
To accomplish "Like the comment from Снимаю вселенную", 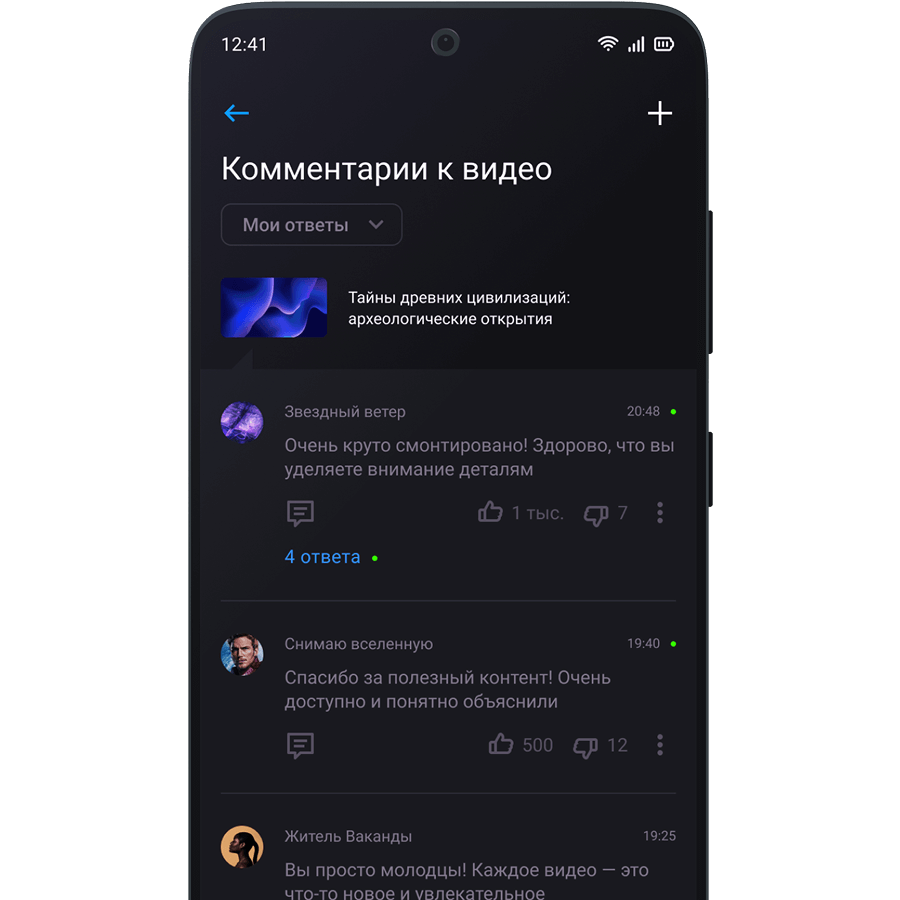I will tap(501, 745).
